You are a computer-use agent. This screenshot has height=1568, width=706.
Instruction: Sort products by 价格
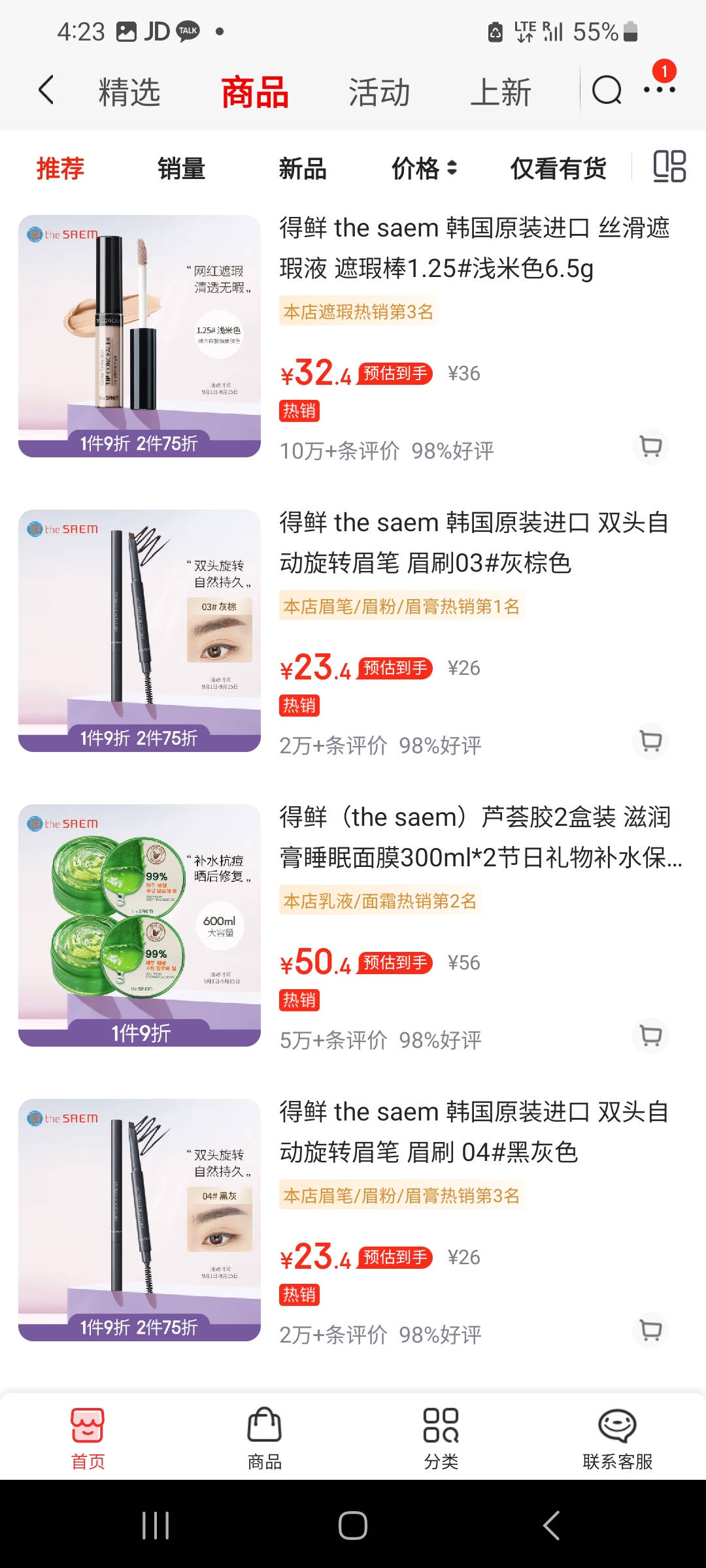(424, 169)
